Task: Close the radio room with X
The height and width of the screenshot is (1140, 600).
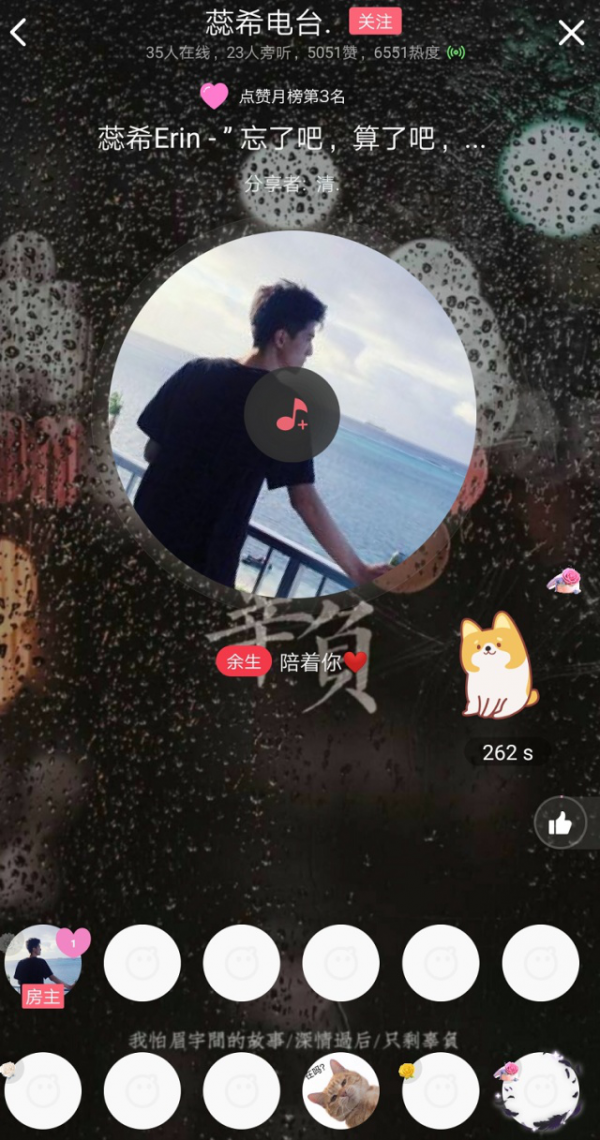Action: pyautogui.click(x=571, y=33)
